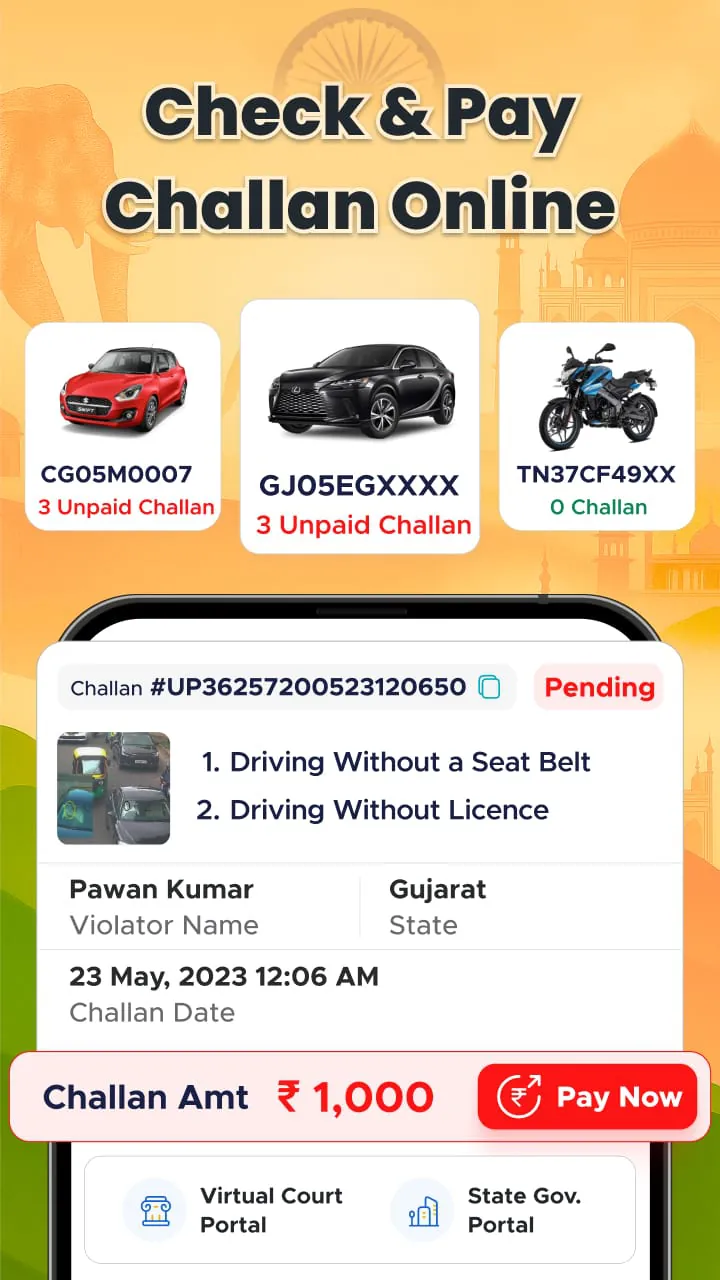720x1280 pixels.
Task: Select the GJ05EGXXXX vehicle card
Action: pos(360,425)
